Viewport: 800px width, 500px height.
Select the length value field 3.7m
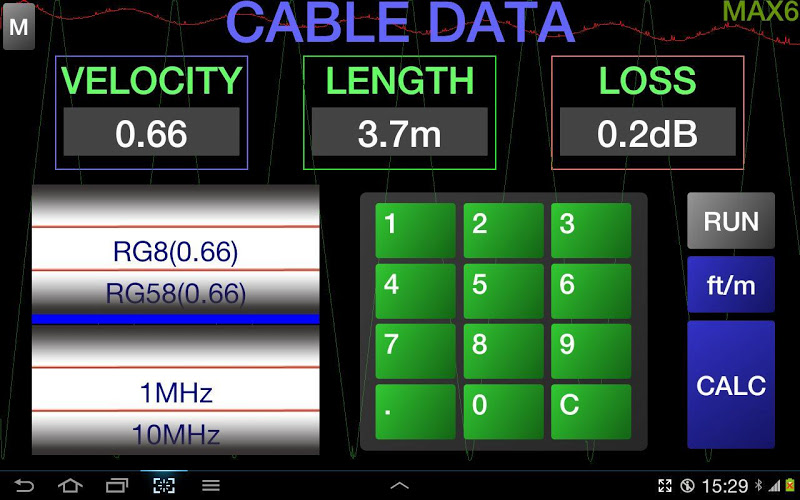[x=399, y=133]
